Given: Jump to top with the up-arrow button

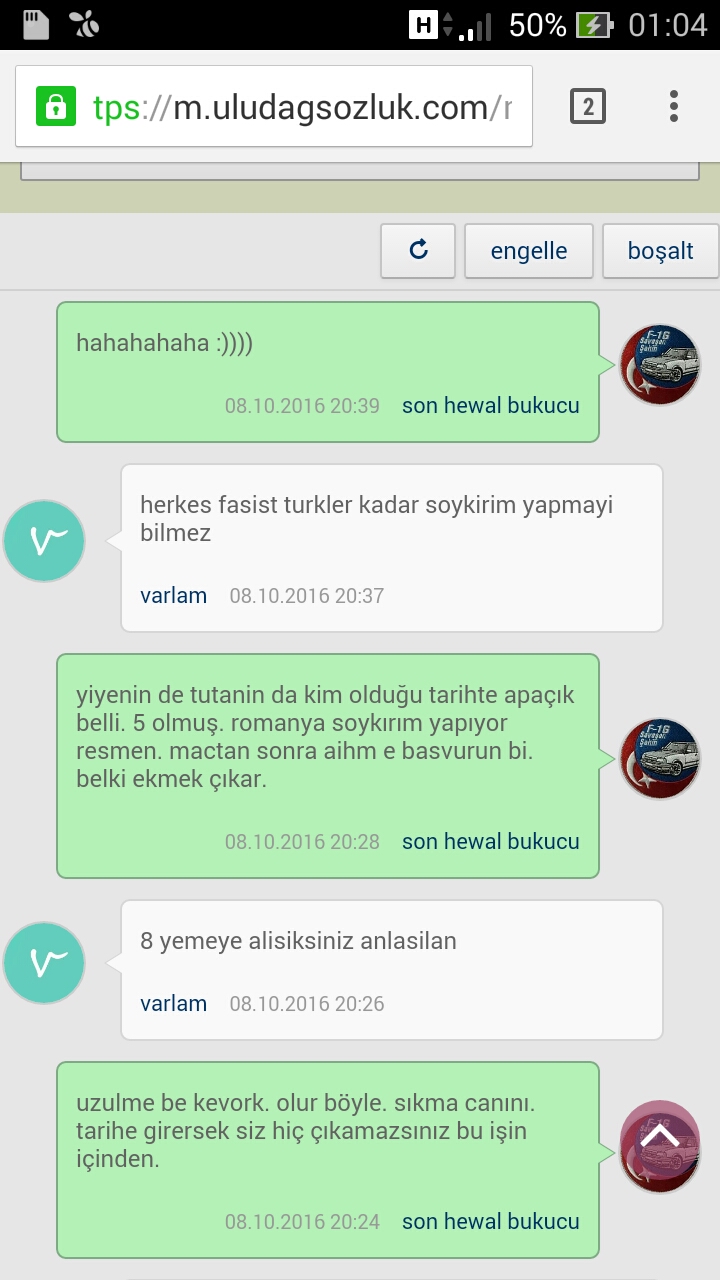Looking at the screenshot, I should click(660, 1137).
